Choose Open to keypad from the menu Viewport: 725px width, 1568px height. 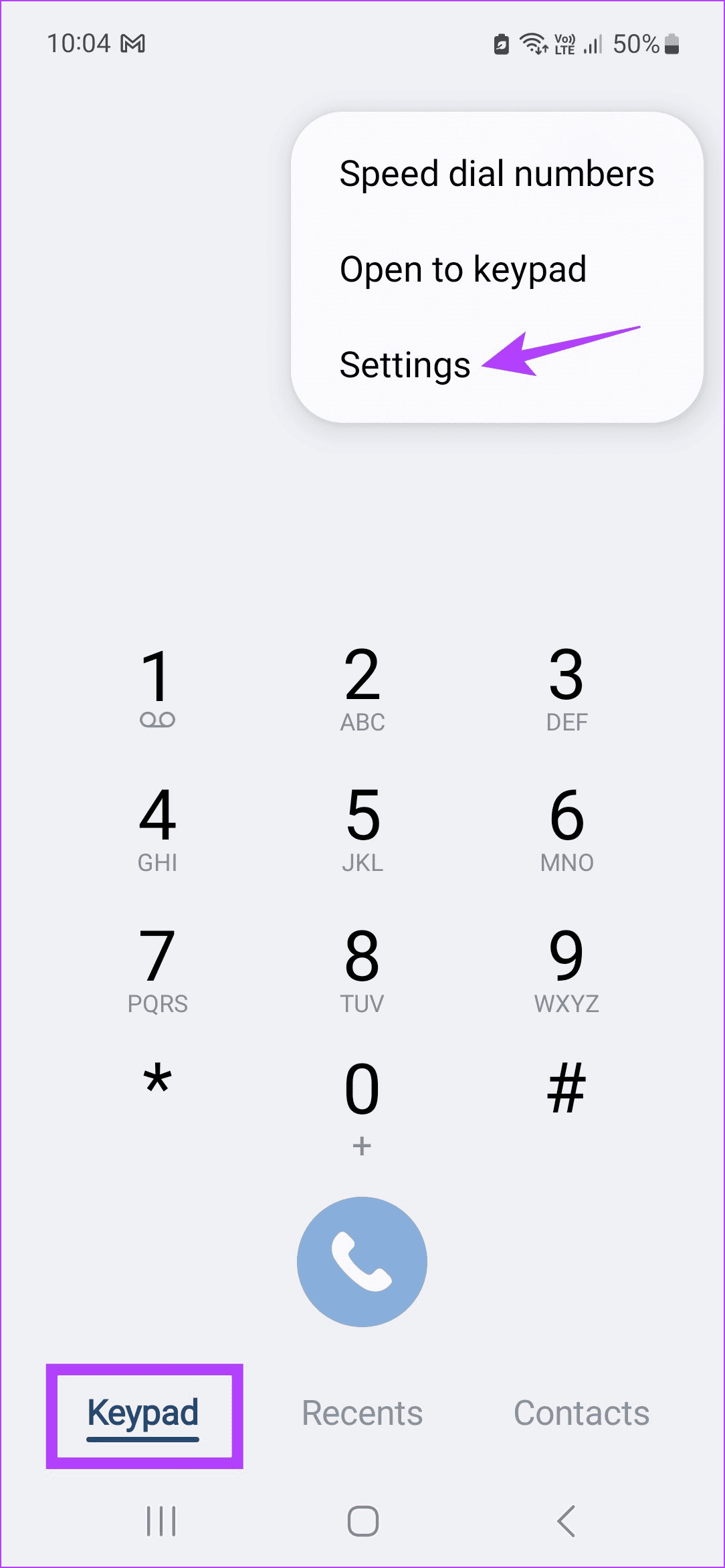point(463,270)
